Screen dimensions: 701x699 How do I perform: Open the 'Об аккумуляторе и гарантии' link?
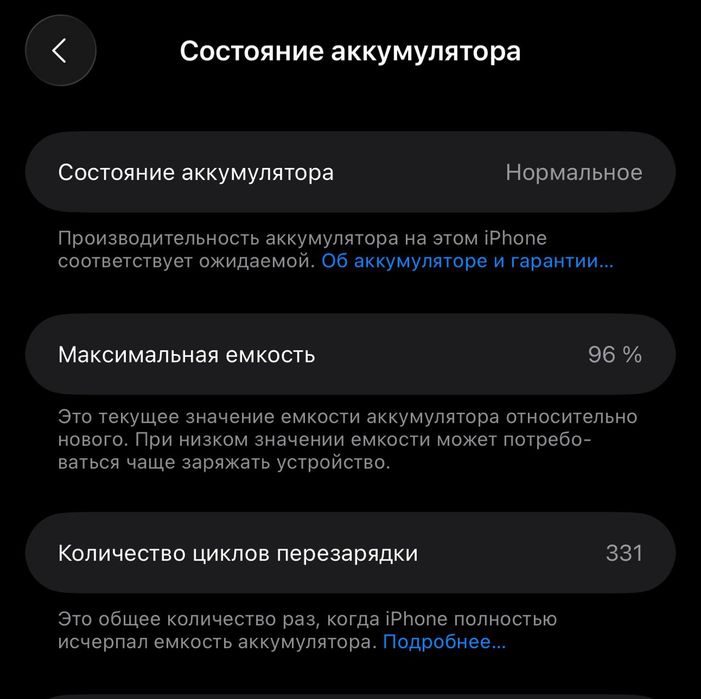467,262
